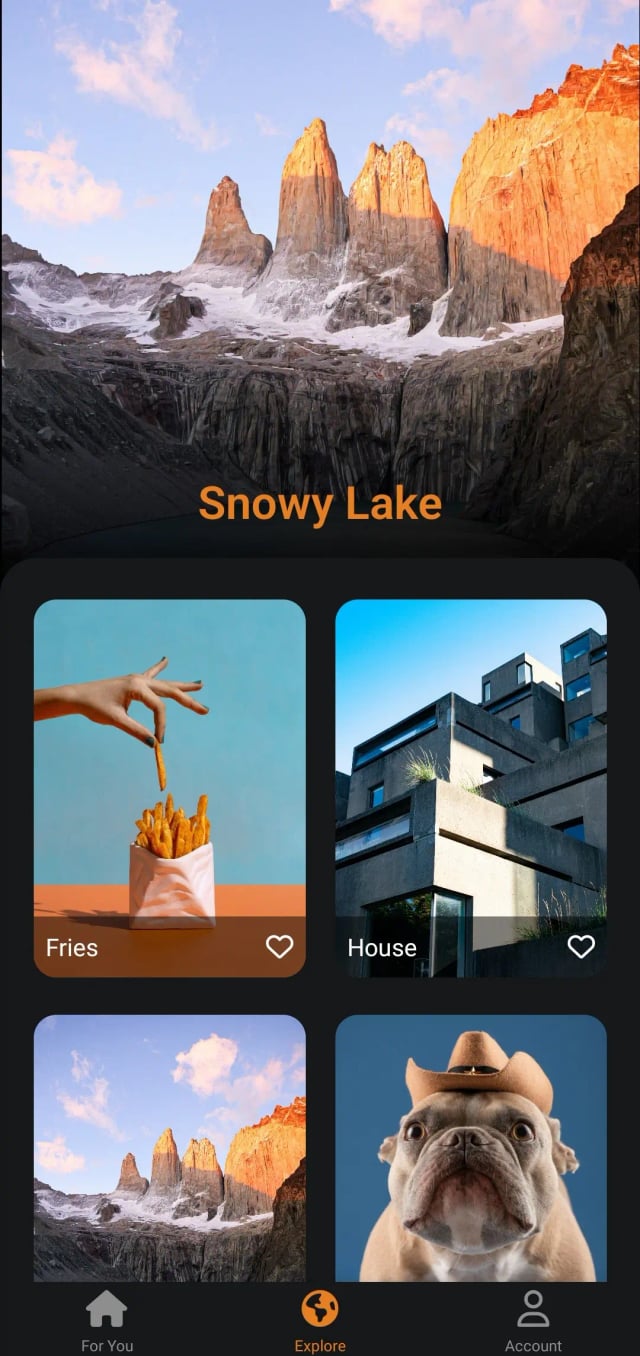Open the House photo card

tap(470, 760)
